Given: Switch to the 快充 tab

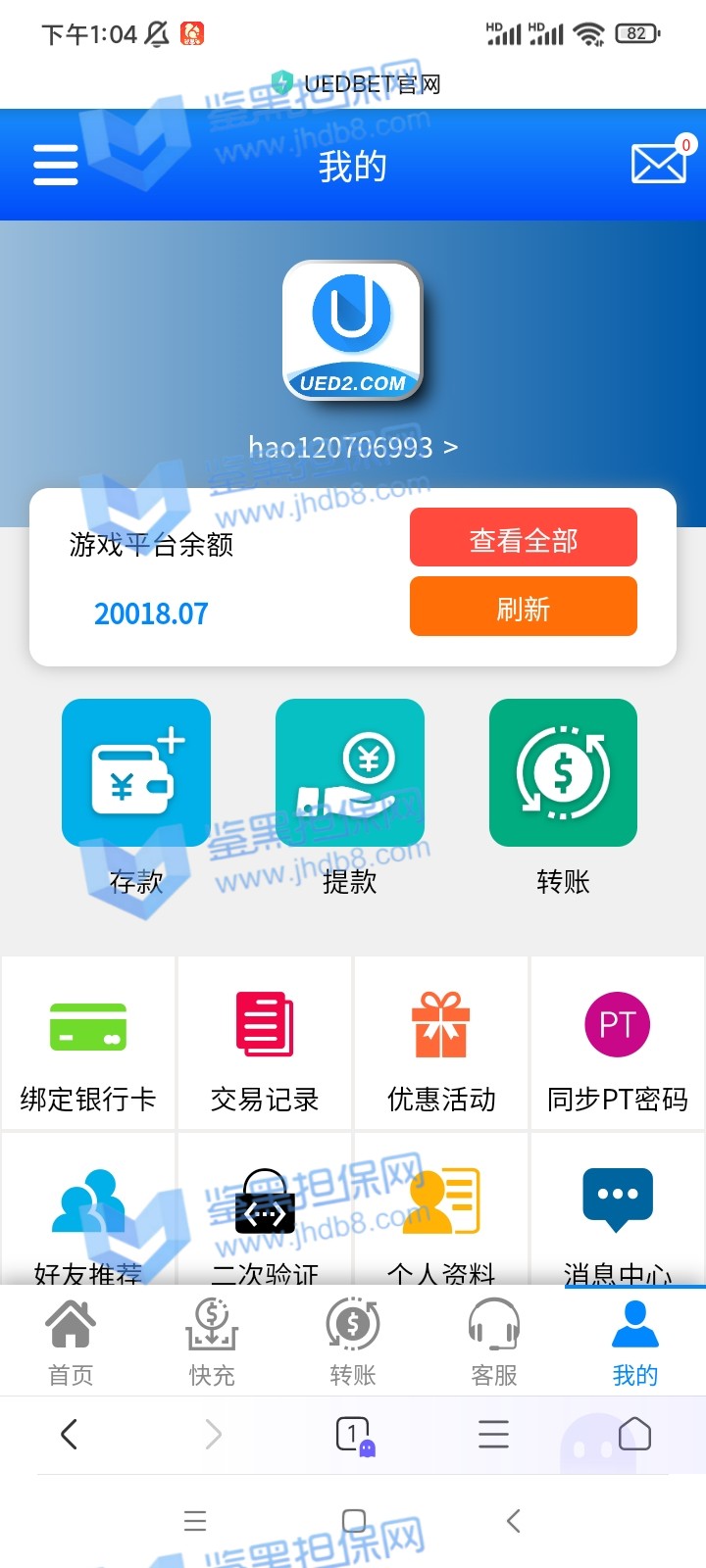Looking at the screenshot, I should click(212, 1342).
